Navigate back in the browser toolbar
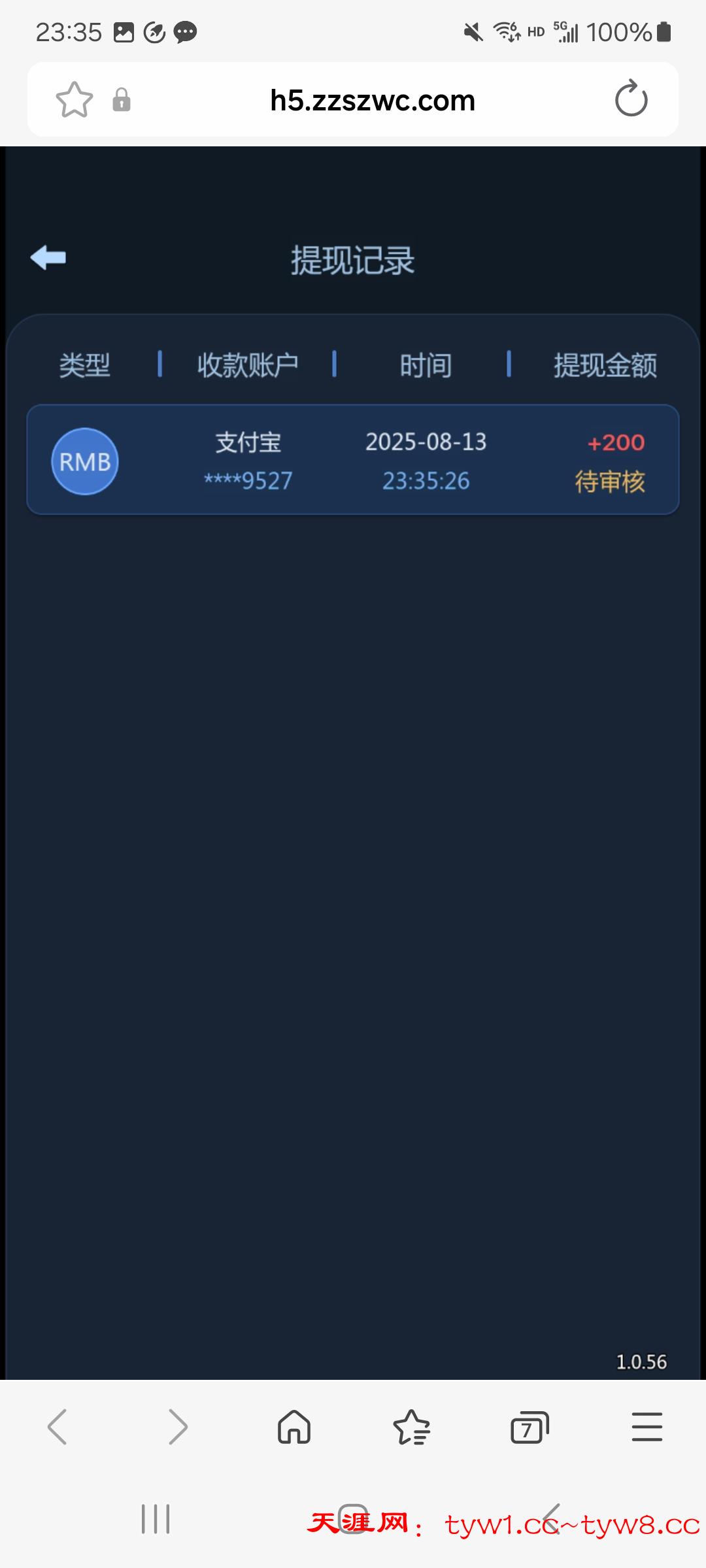 [x=58, y=1427]
